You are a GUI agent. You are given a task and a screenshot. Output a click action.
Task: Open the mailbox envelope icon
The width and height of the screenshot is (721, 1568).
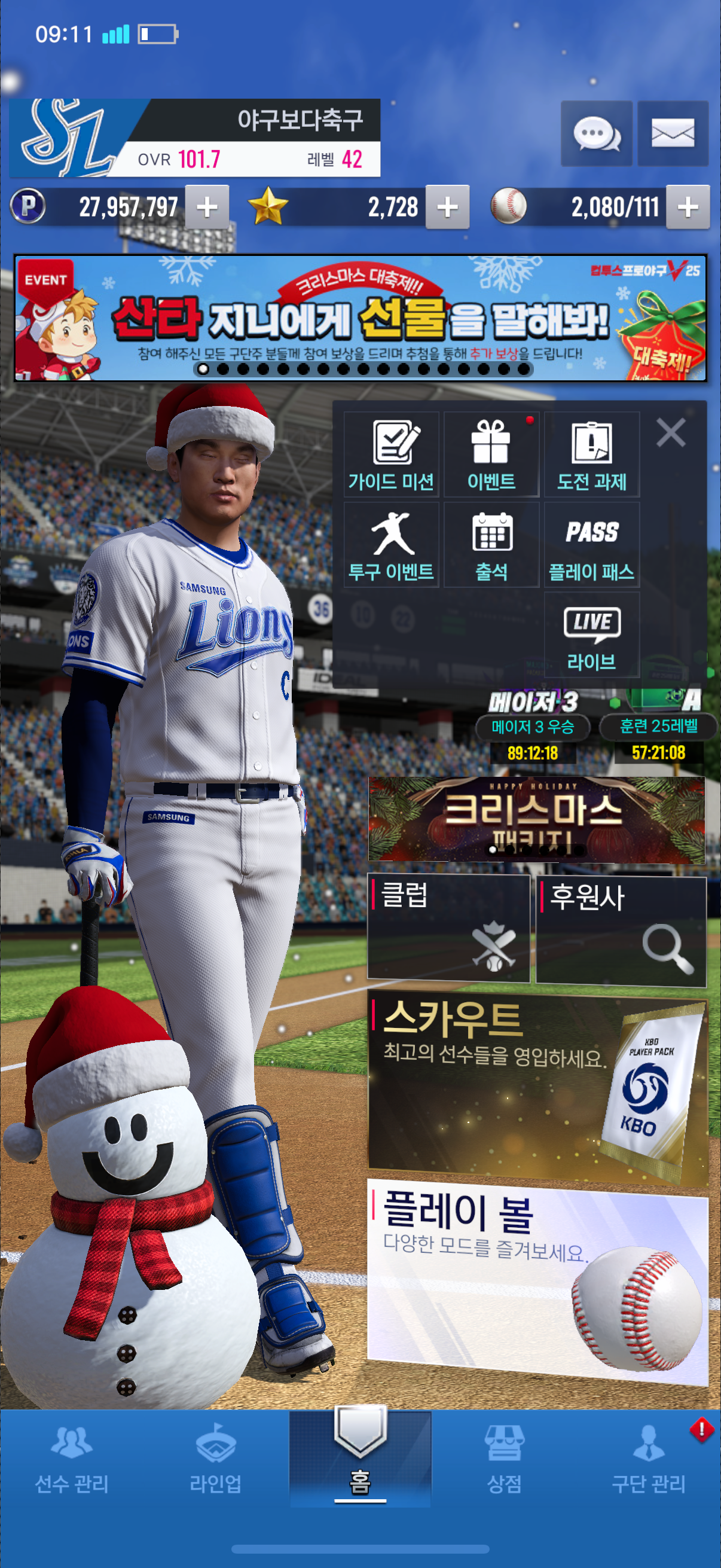click(x=673, y=133)
